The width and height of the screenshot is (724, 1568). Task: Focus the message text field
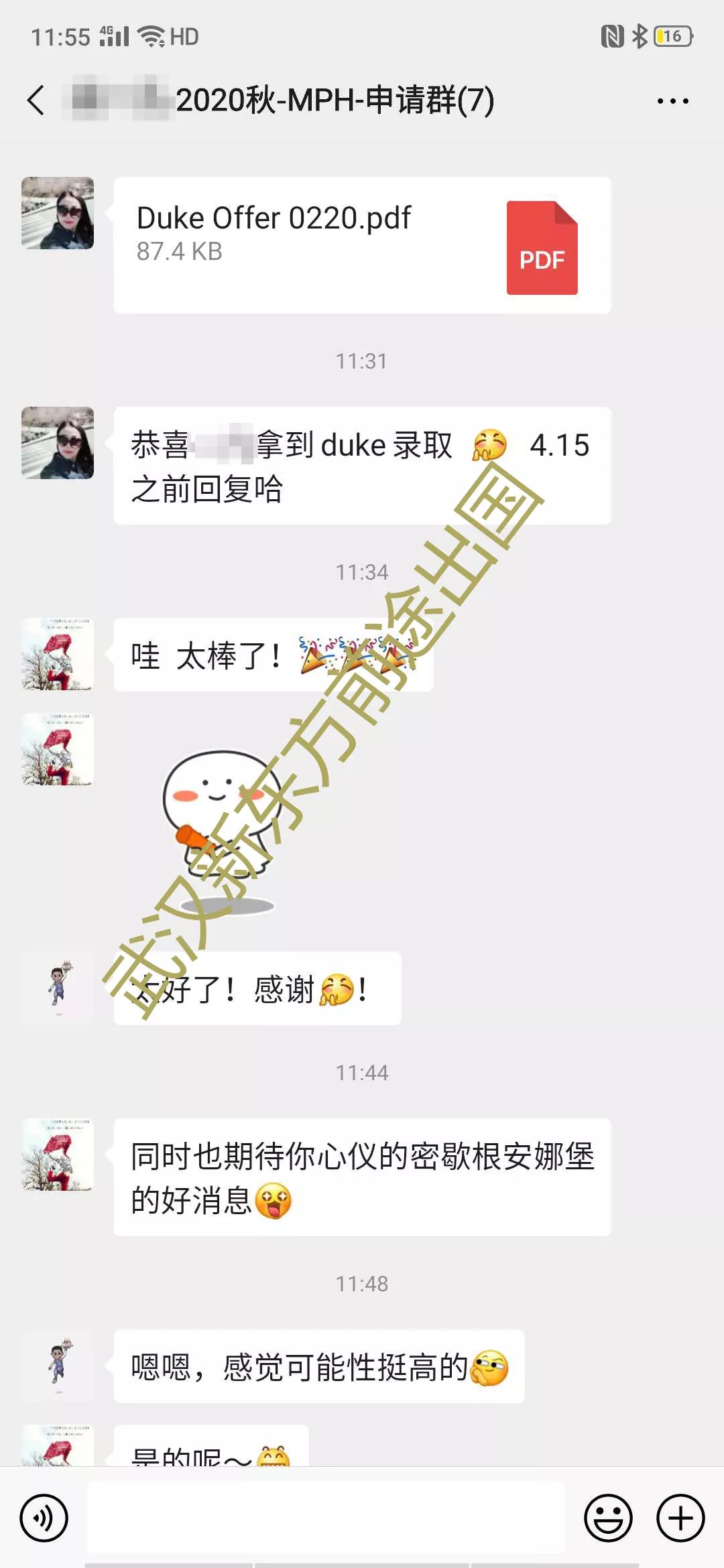(x=326, y=1518)
